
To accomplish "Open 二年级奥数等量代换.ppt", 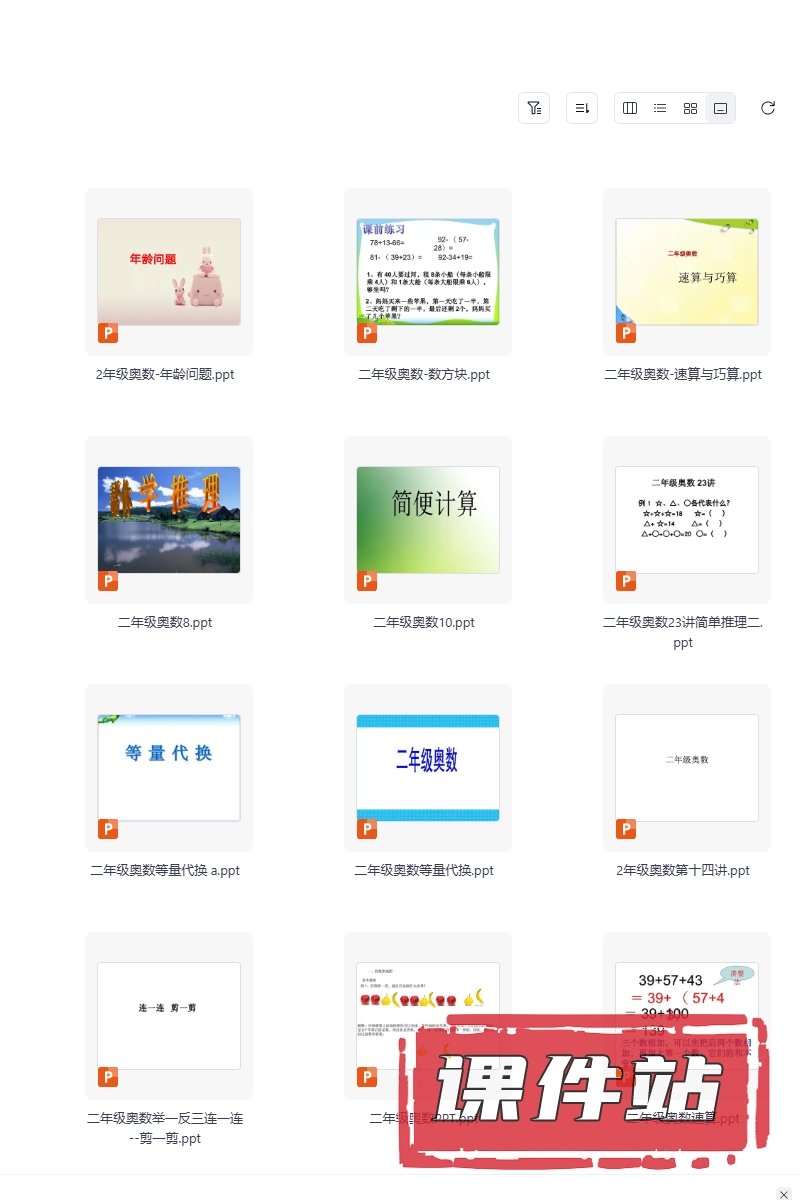I will pyautogui.click(x=427, y=768).
